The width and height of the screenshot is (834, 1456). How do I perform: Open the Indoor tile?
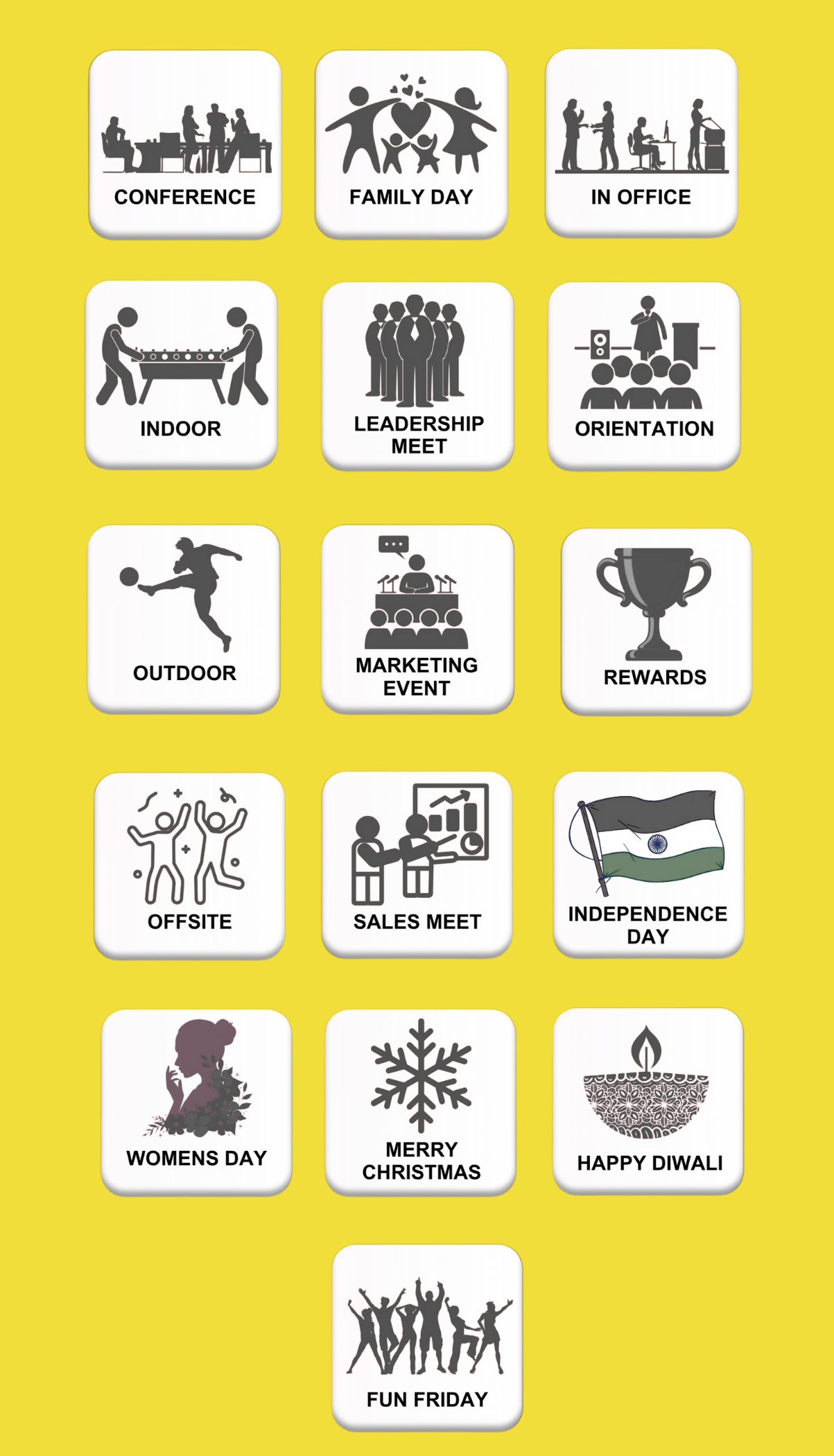coord(181,374)
